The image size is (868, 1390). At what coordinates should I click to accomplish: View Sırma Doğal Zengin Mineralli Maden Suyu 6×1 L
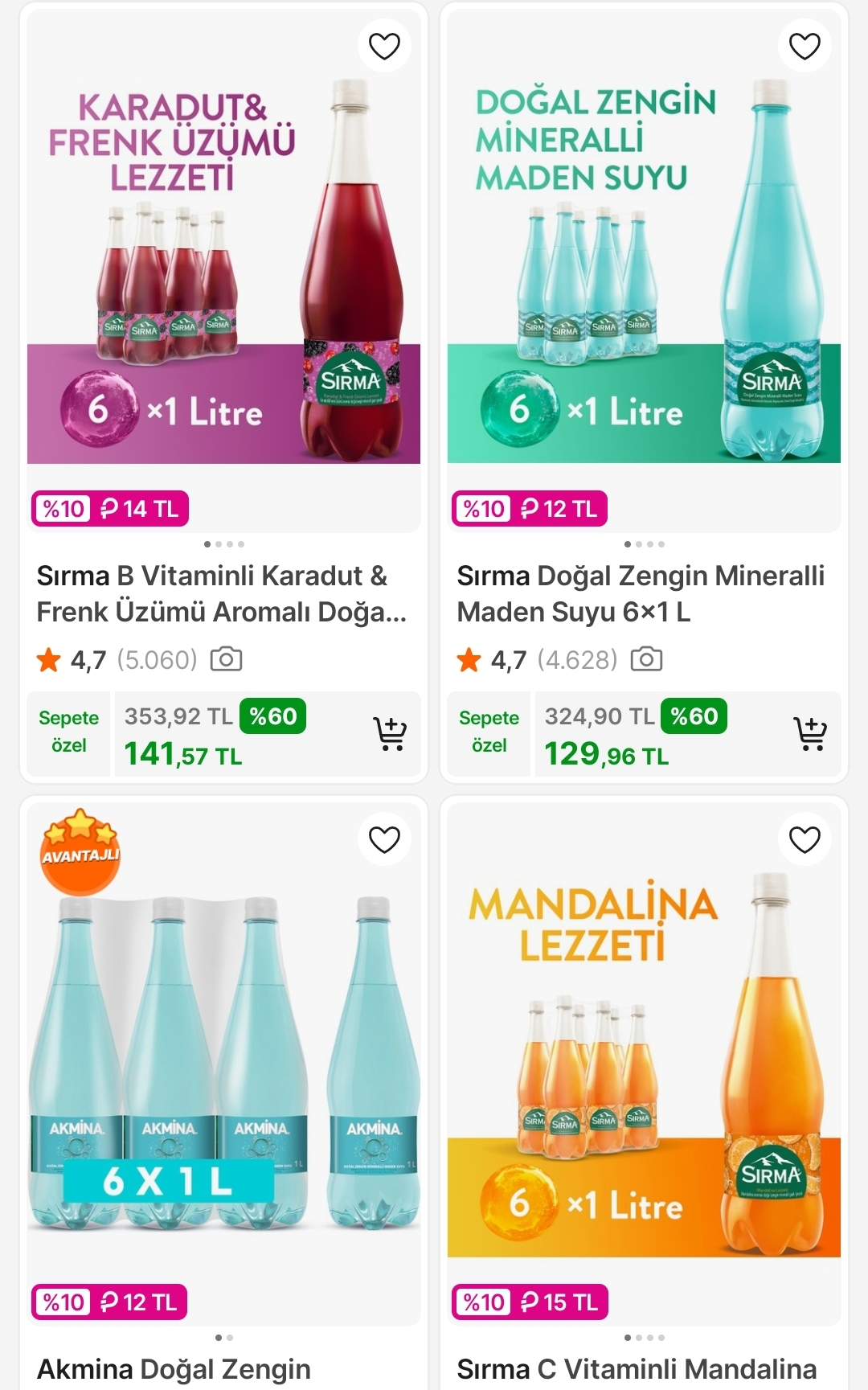click(x=641, y=593)
